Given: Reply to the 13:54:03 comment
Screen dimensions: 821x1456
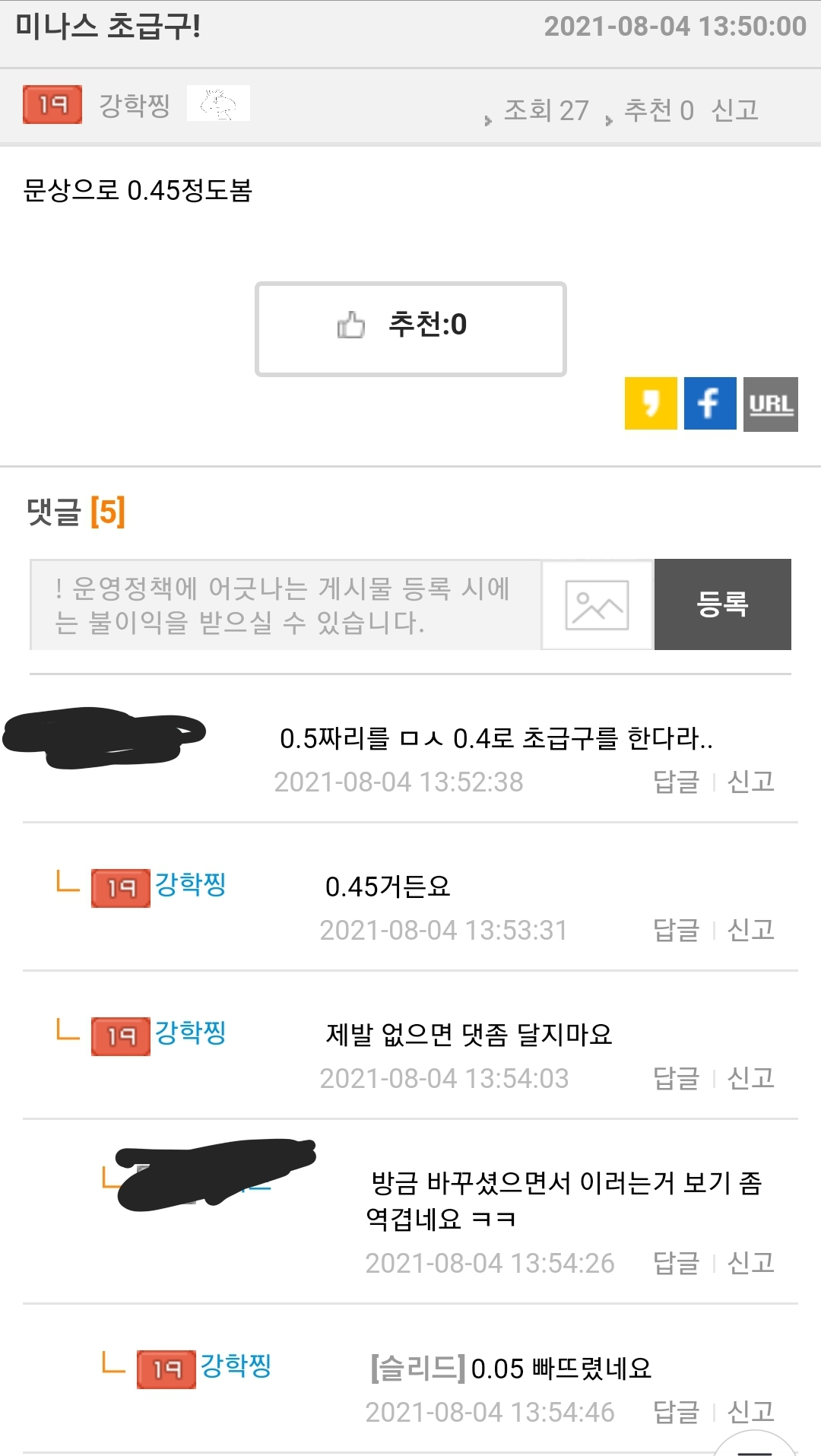Looking at the screenshot, I should point(676,1078).
